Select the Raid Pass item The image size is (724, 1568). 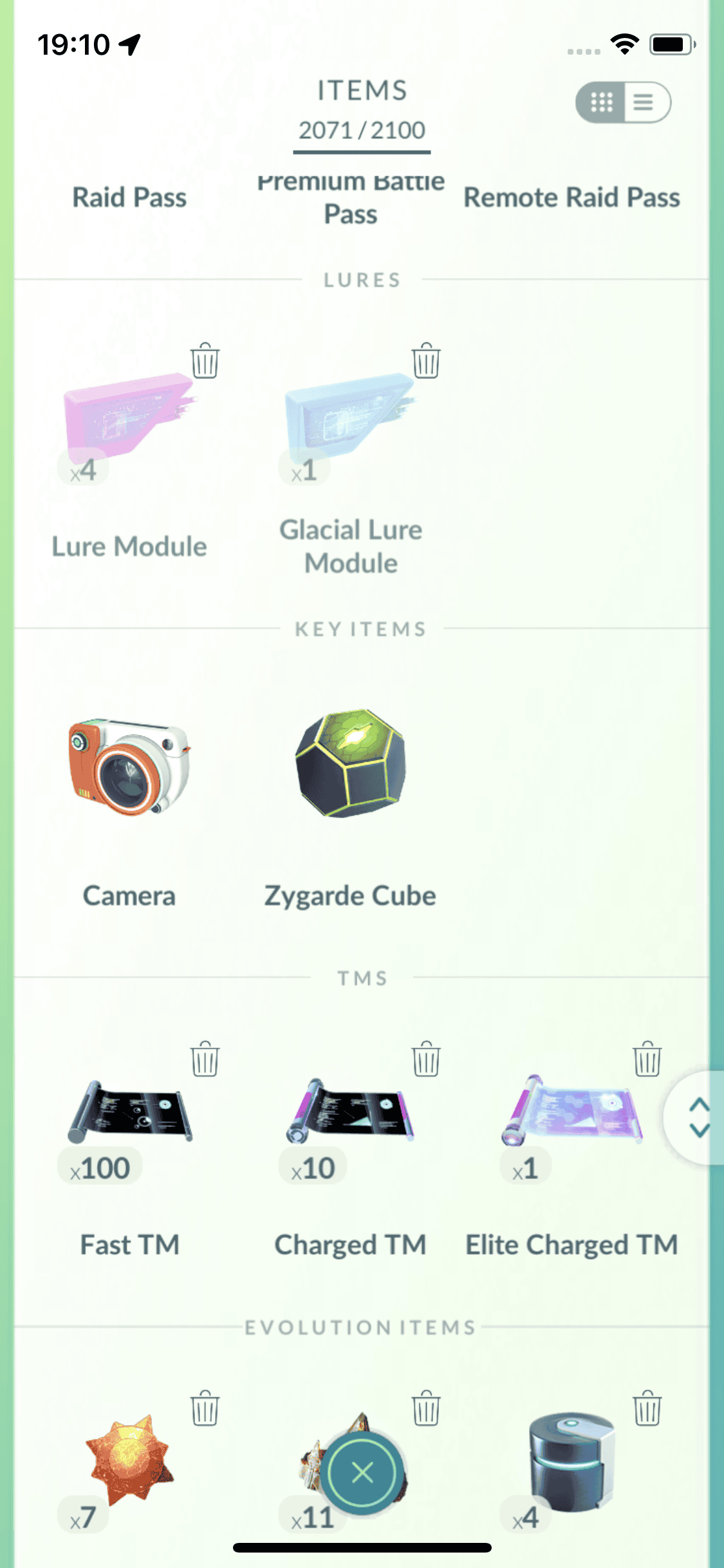click(x=129, y=197)
